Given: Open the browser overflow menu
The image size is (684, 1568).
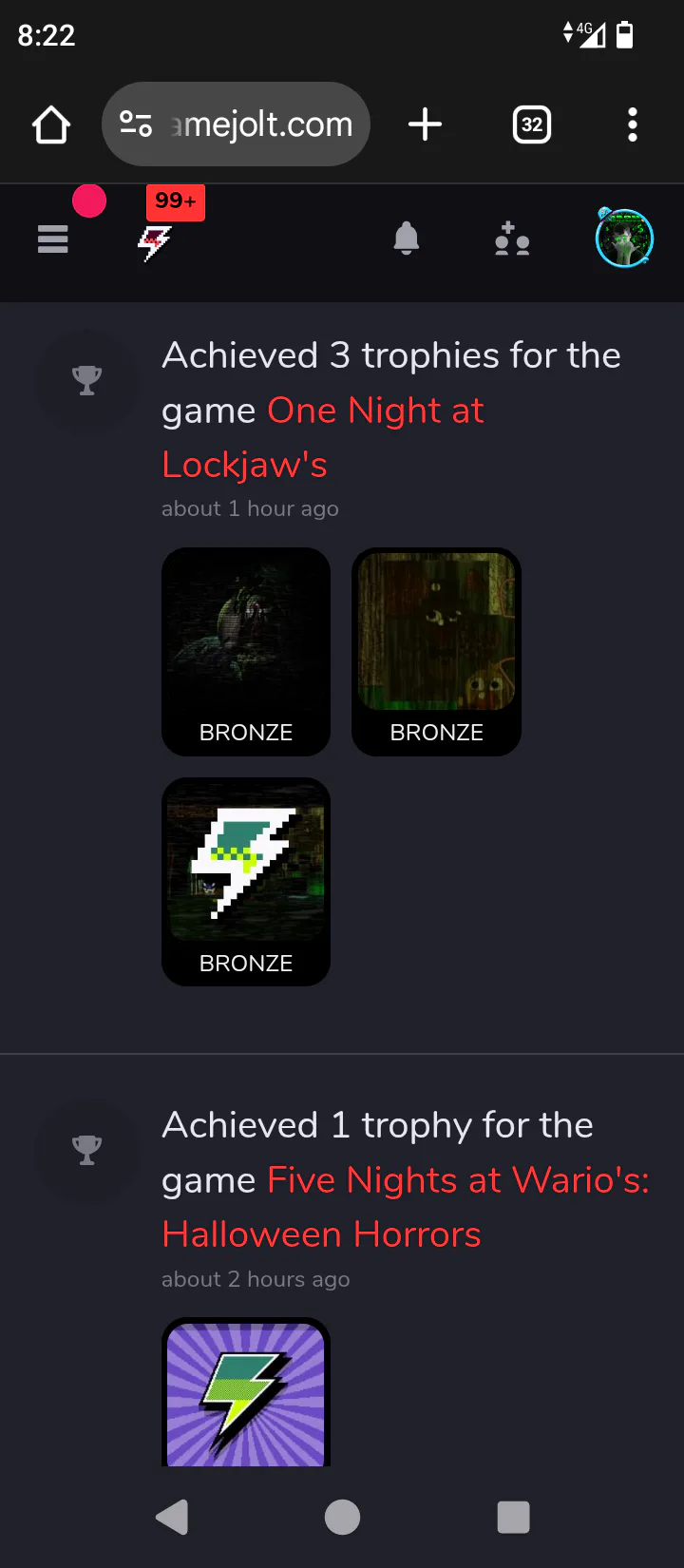Looking at the screenshot, I should click(x=632, y=124).
